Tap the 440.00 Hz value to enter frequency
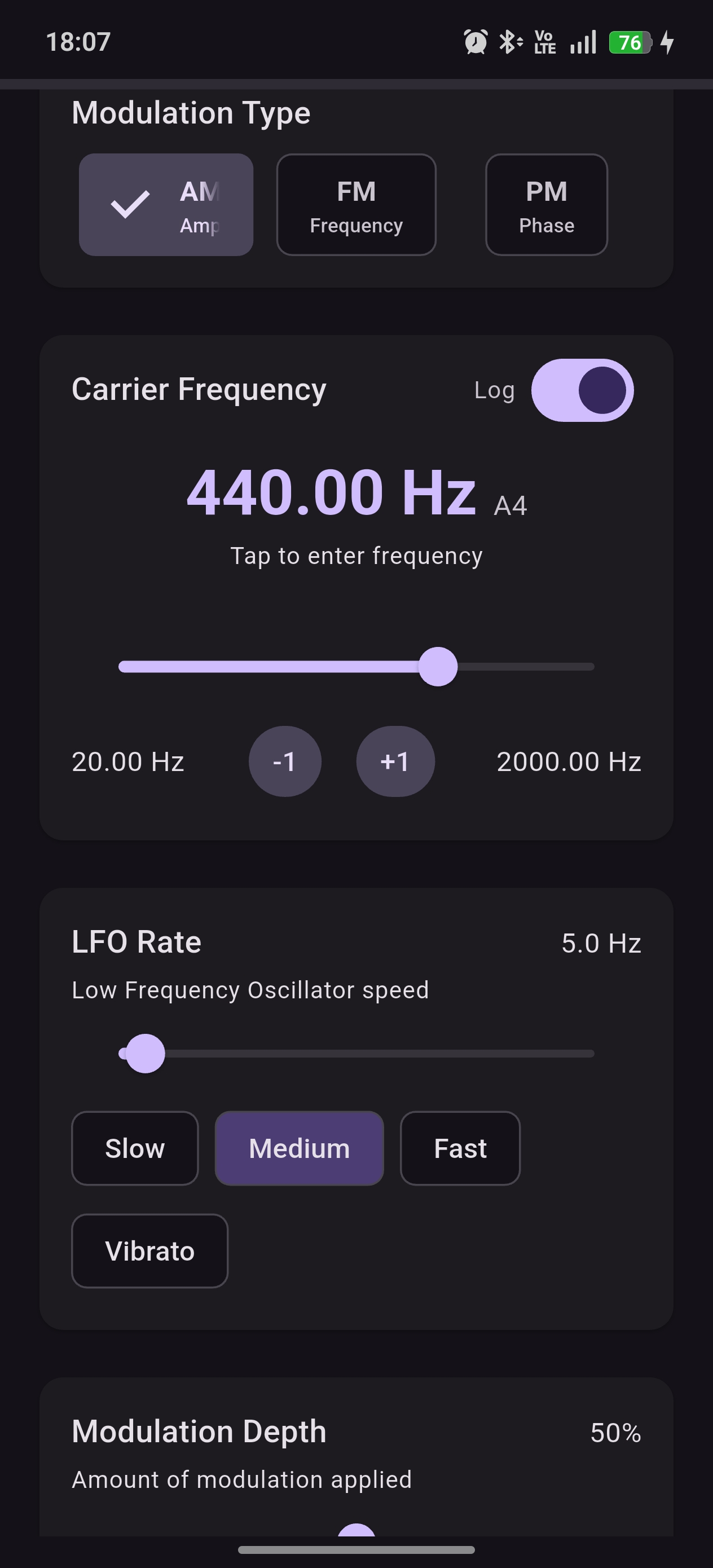The image size is (713, 1568). [x=332, y=492]
